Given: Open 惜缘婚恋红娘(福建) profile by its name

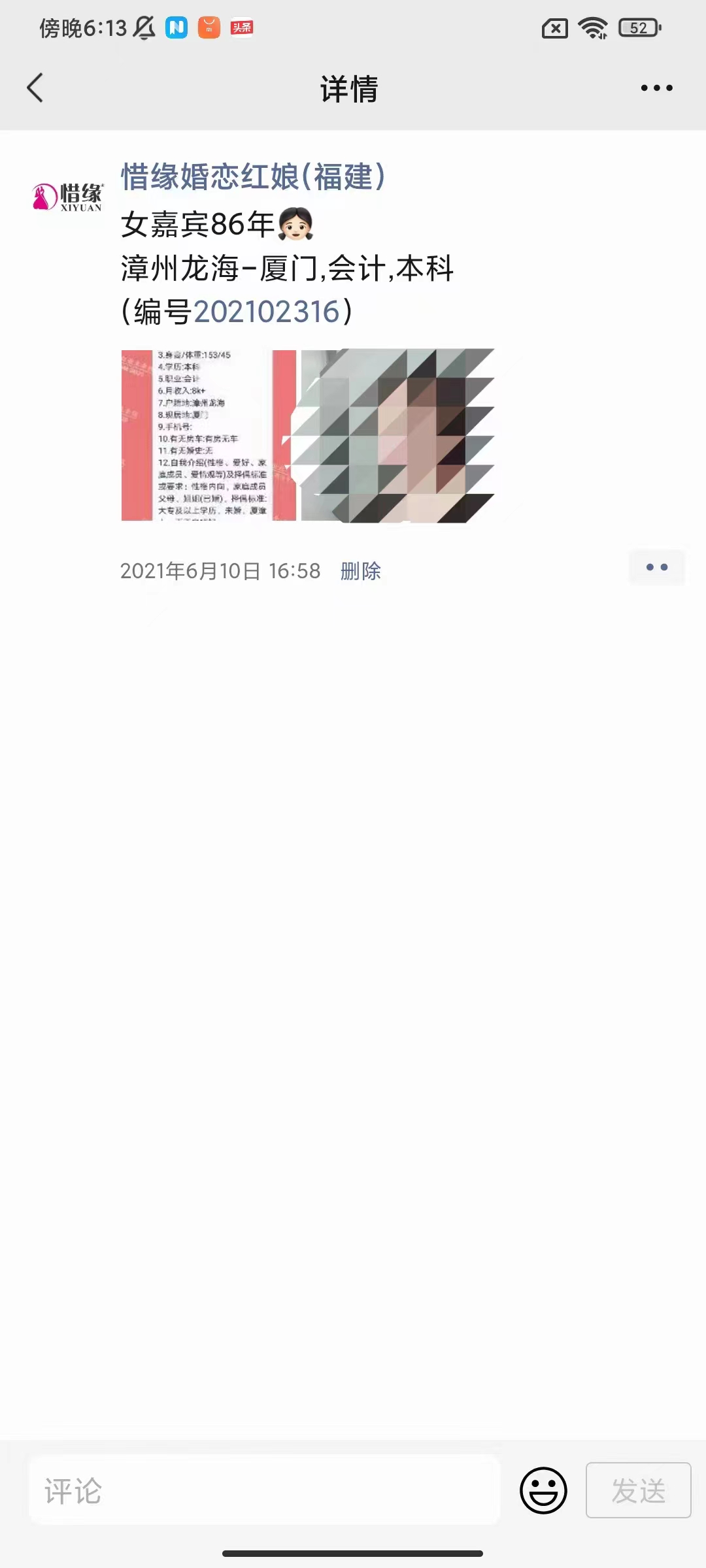Looking at the screenshot, I should 253,176.
